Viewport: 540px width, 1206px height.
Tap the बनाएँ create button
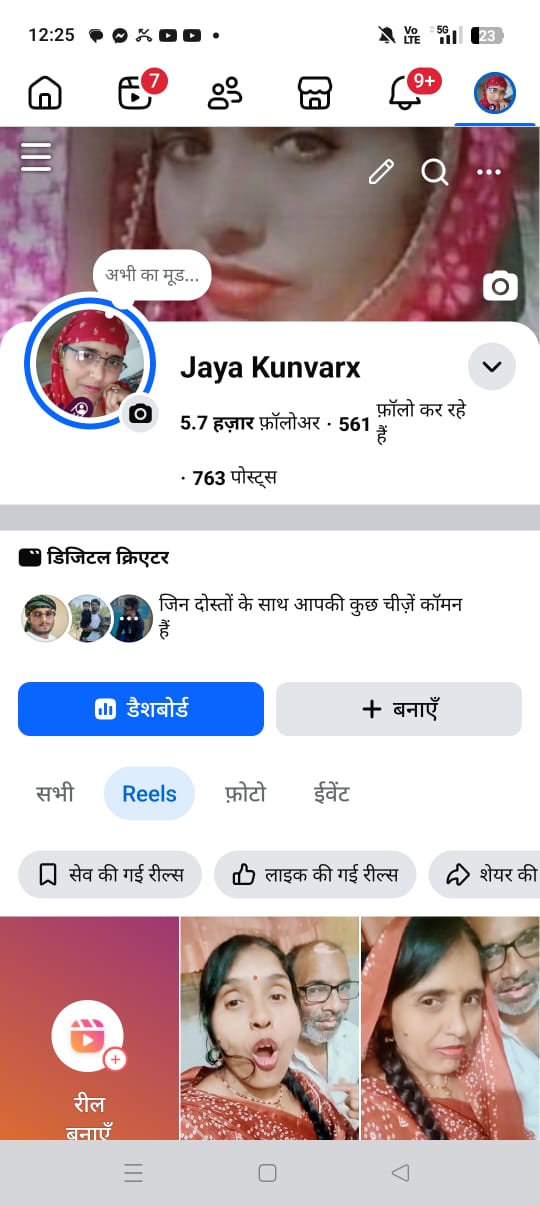[399, 709]
